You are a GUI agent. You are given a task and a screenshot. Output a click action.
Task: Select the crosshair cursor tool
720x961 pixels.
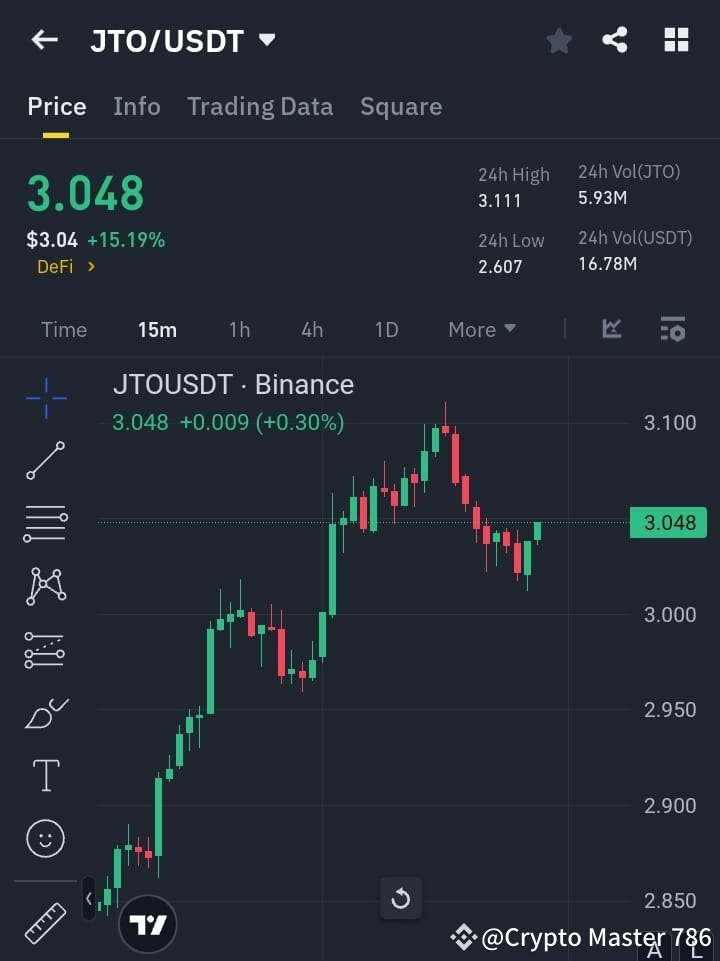44,399
